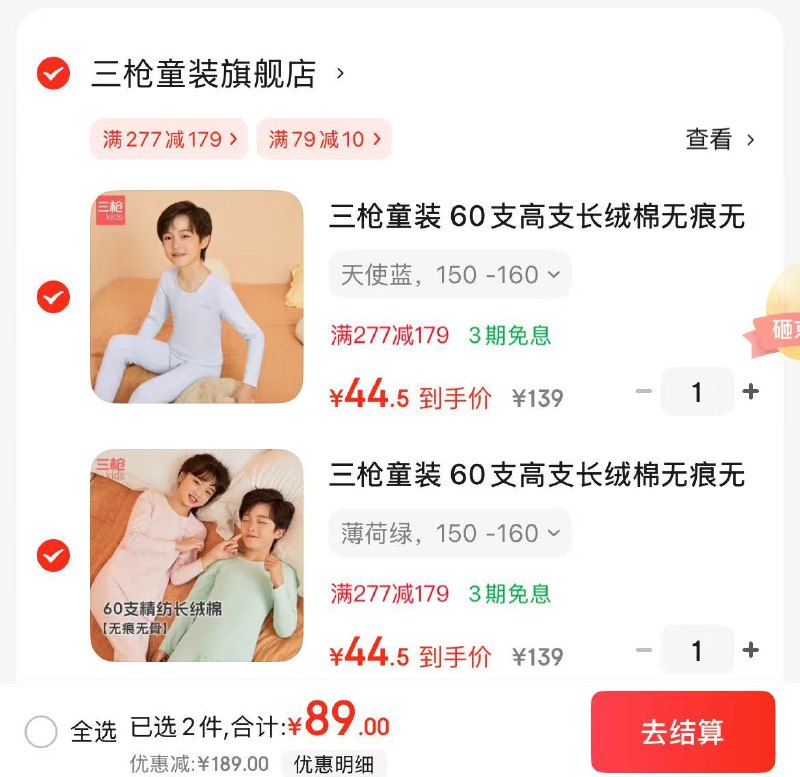Deselect the 天使蓝 item checkbox
800x777 pixels.
[53, 297]
